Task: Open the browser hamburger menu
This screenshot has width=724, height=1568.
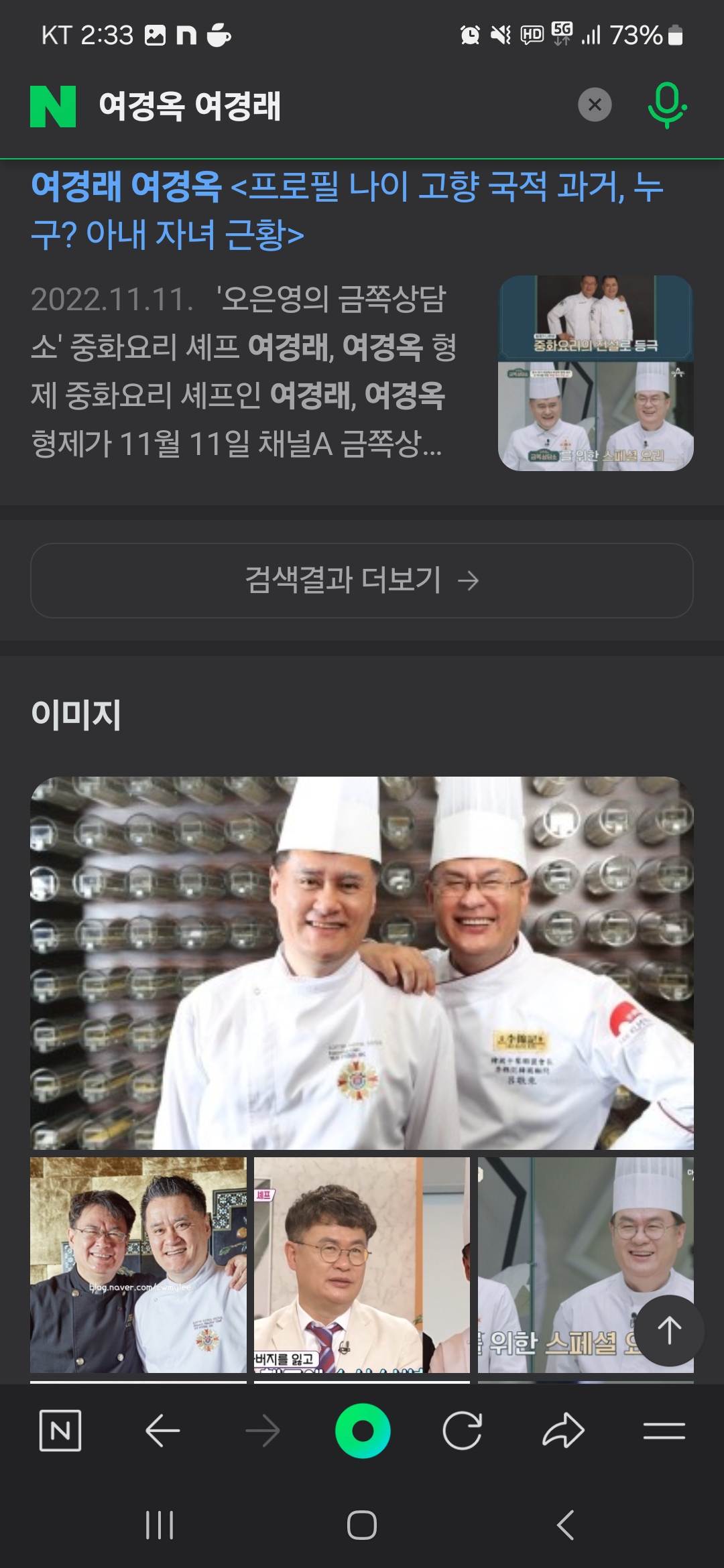Action: (x=664, y=1431)
